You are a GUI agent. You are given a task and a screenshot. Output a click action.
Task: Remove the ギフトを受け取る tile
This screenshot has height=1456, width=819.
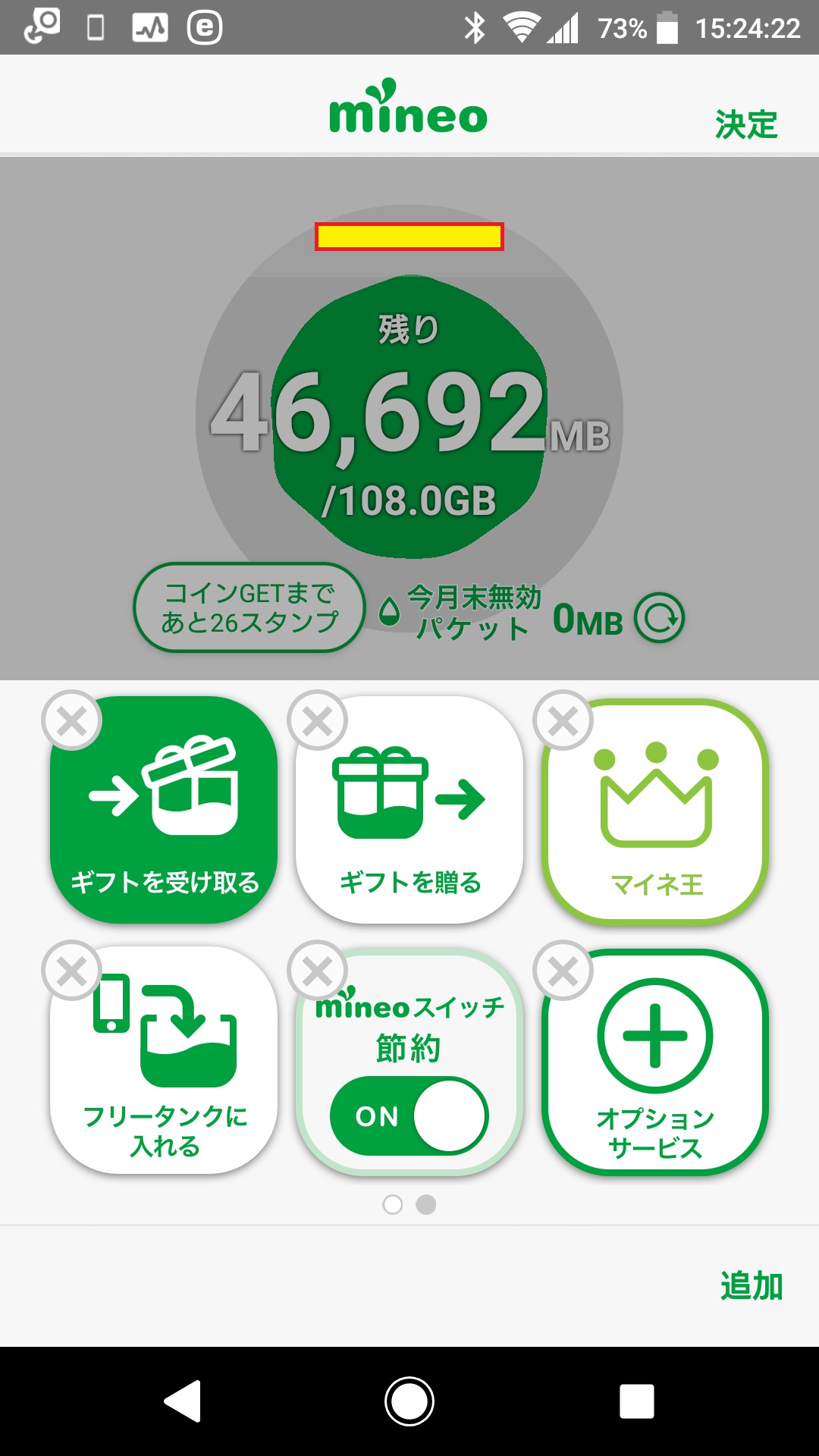click(72, 721)
